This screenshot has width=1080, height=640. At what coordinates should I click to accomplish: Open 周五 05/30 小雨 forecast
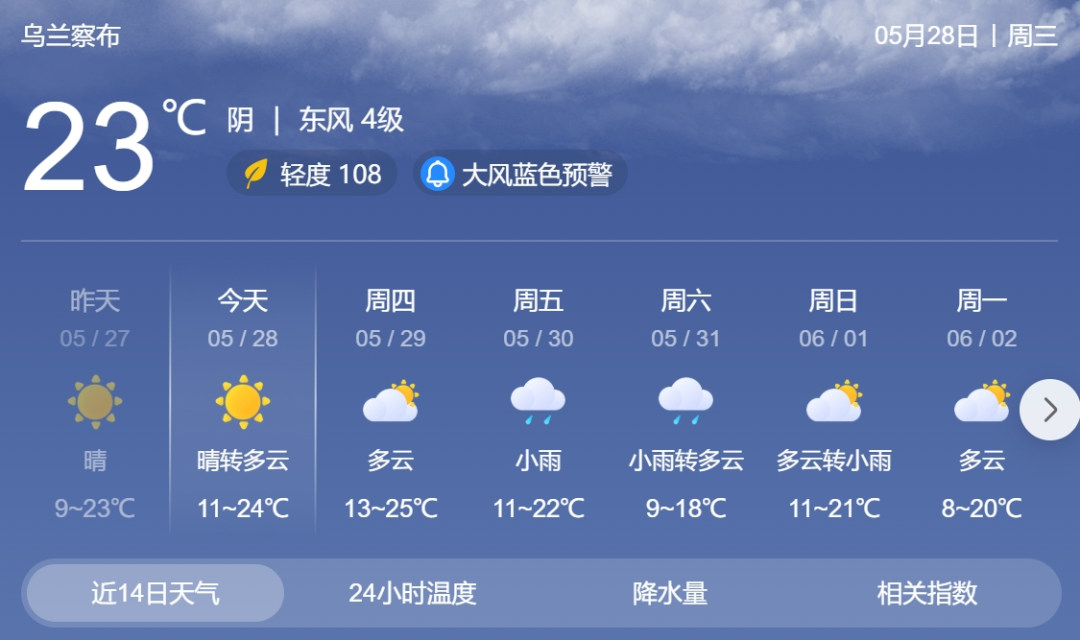coord(538,400)
